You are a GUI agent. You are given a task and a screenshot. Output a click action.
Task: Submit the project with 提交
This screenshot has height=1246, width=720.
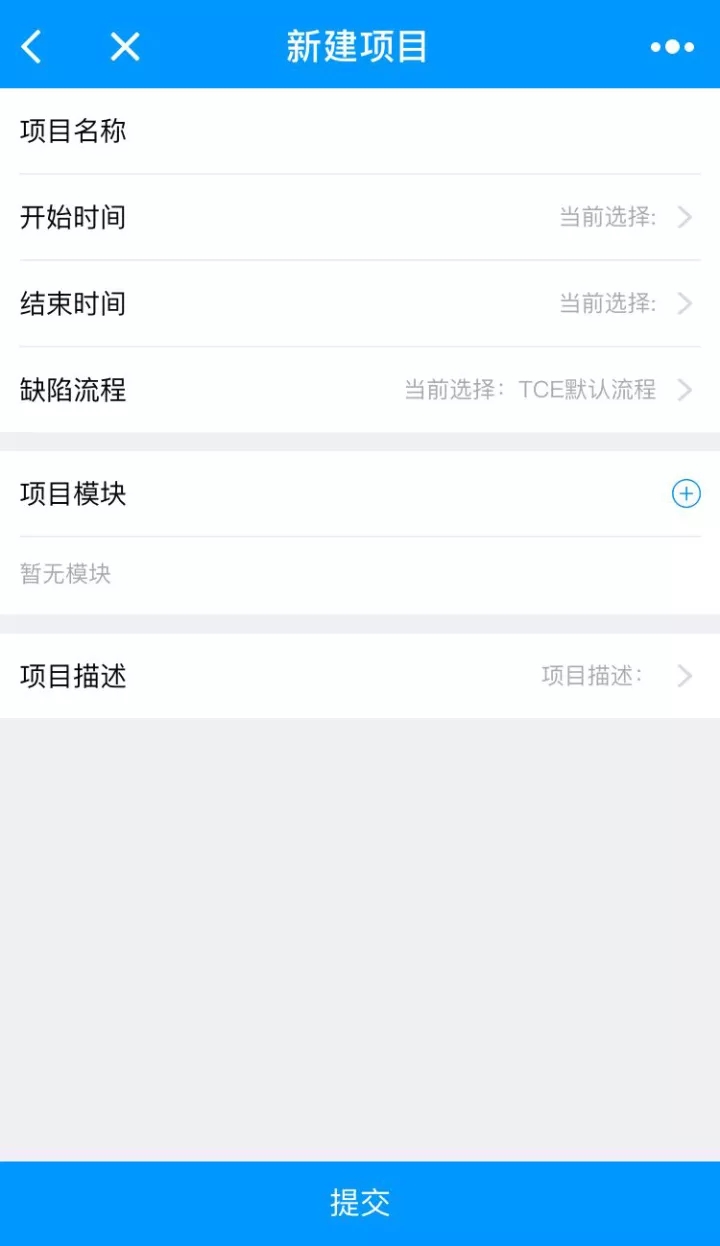360,1203
